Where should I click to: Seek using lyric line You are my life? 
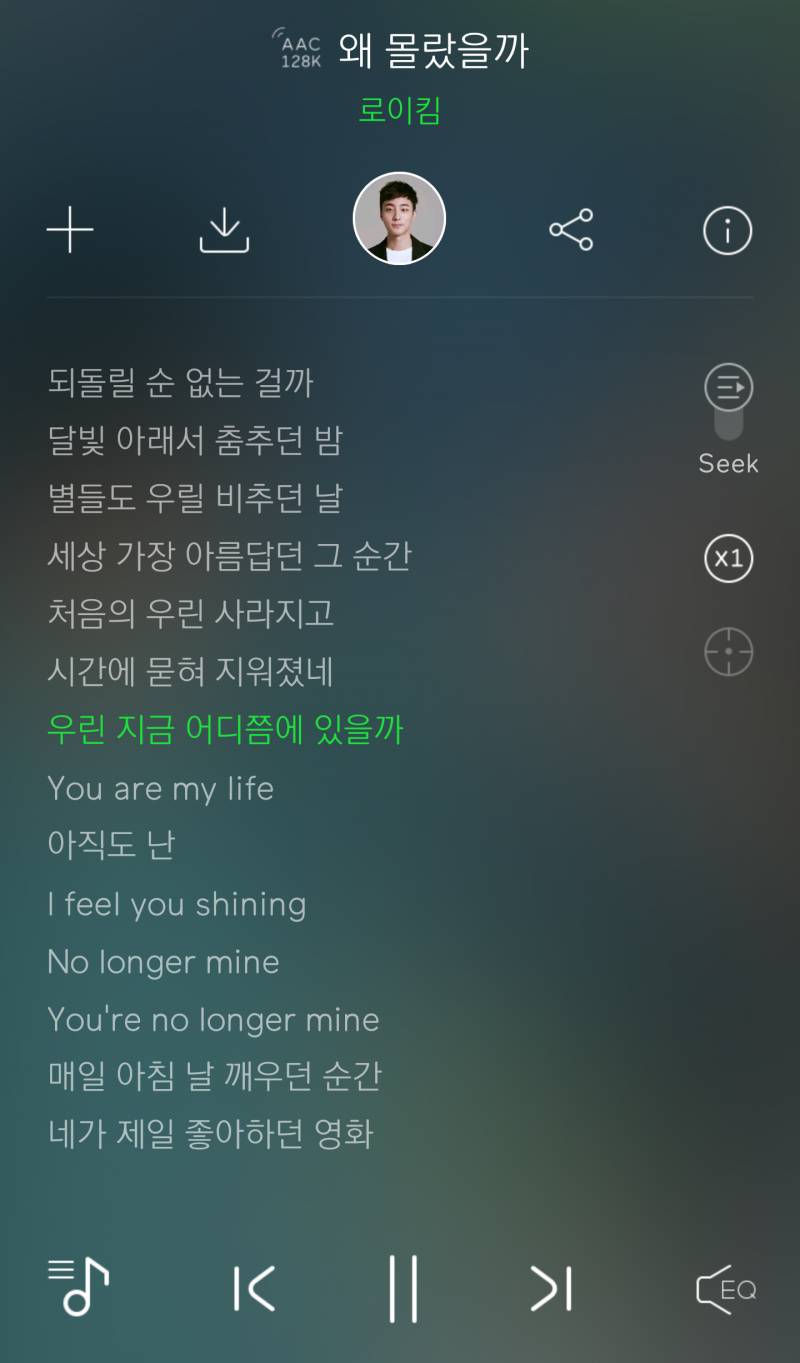(162, 789)
